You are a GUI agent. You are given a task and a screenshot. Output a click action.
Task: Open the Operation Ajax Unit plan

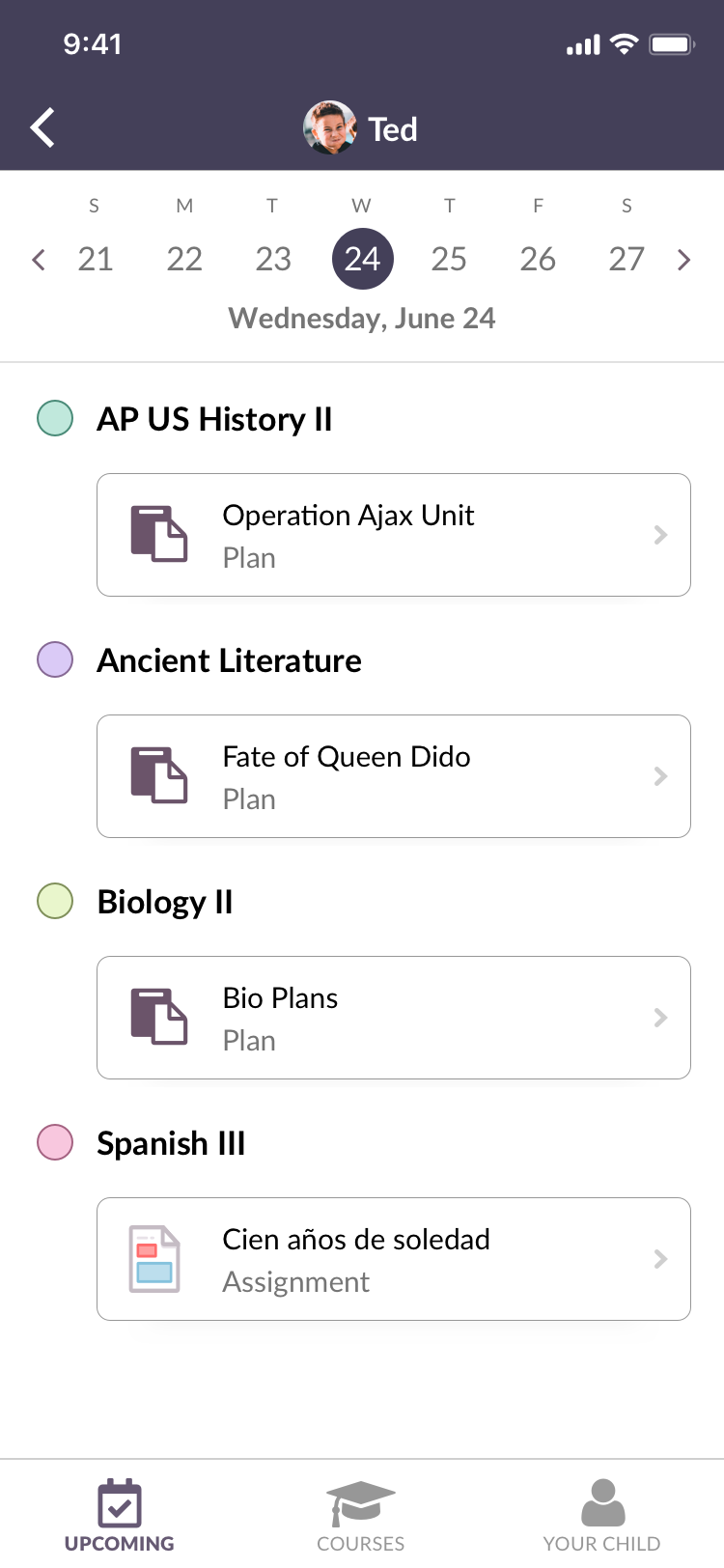pyautogui.click(x=393, y=535)
